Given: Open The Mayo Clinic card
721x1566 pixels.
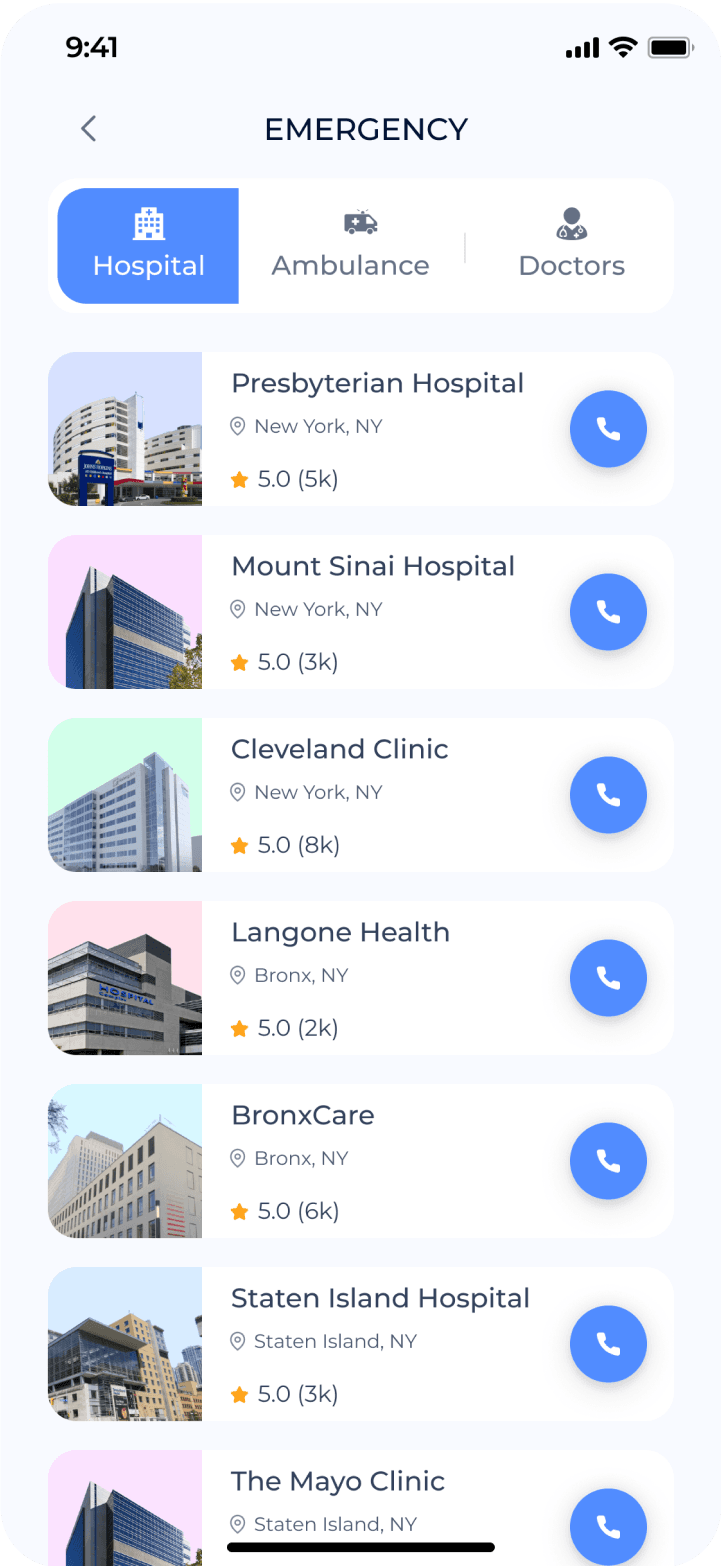Looking at the screenshot, I should click(x=337, y=1482).
